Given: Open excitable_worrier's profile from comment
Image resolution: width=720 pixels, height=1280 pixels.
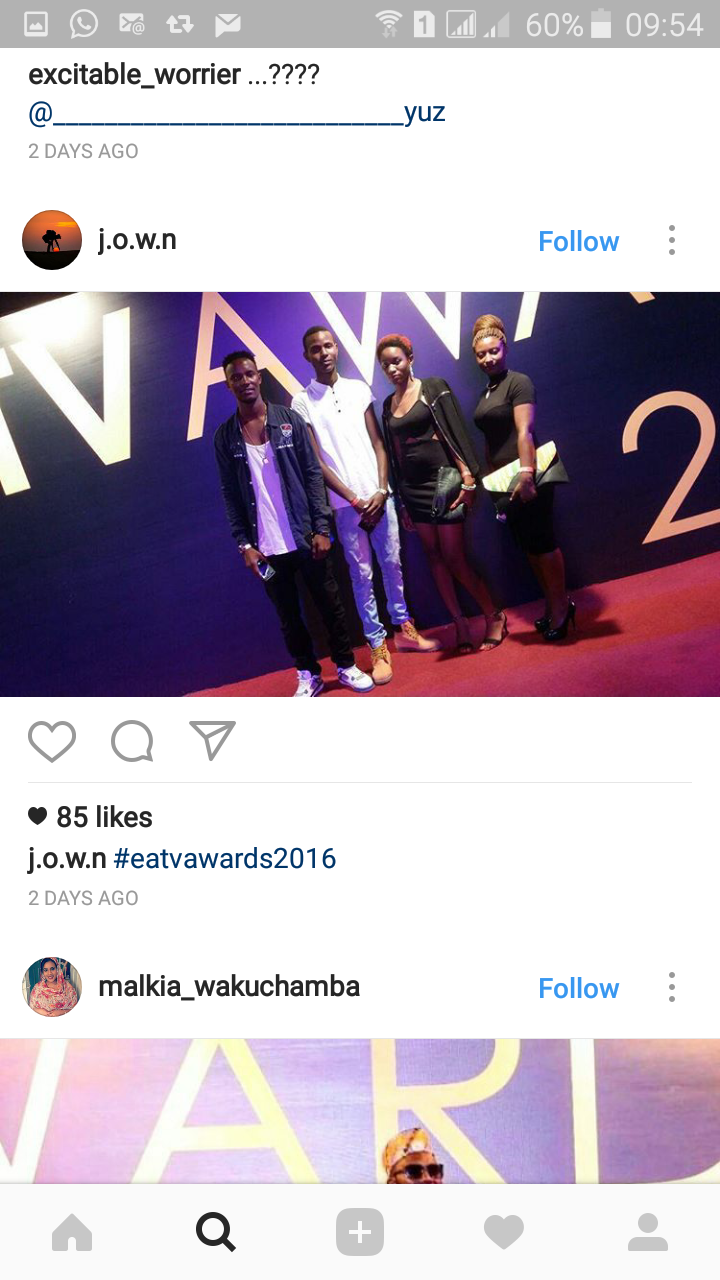Looking at the screenshot, I should (x=135, y=74).
